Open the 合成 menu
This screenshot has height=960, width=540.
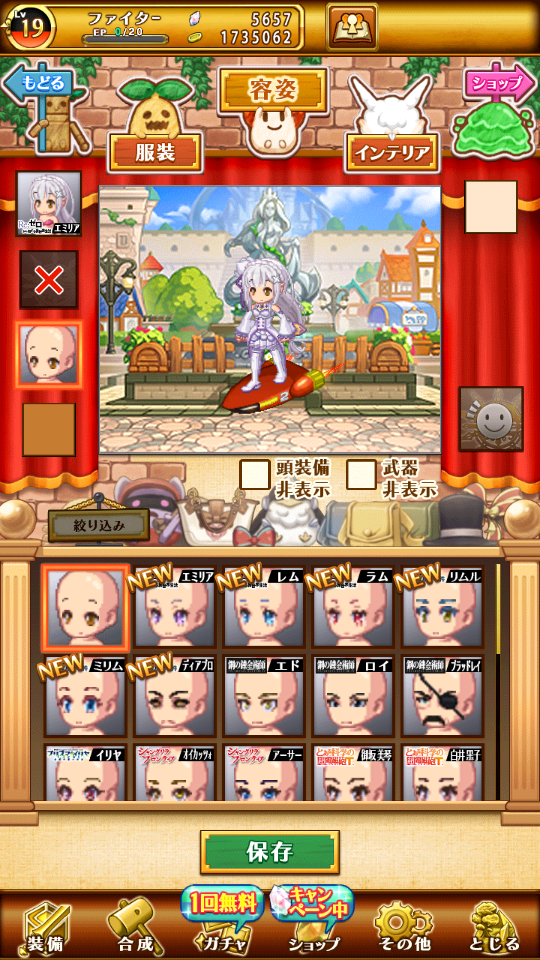(x=136, y=926)
